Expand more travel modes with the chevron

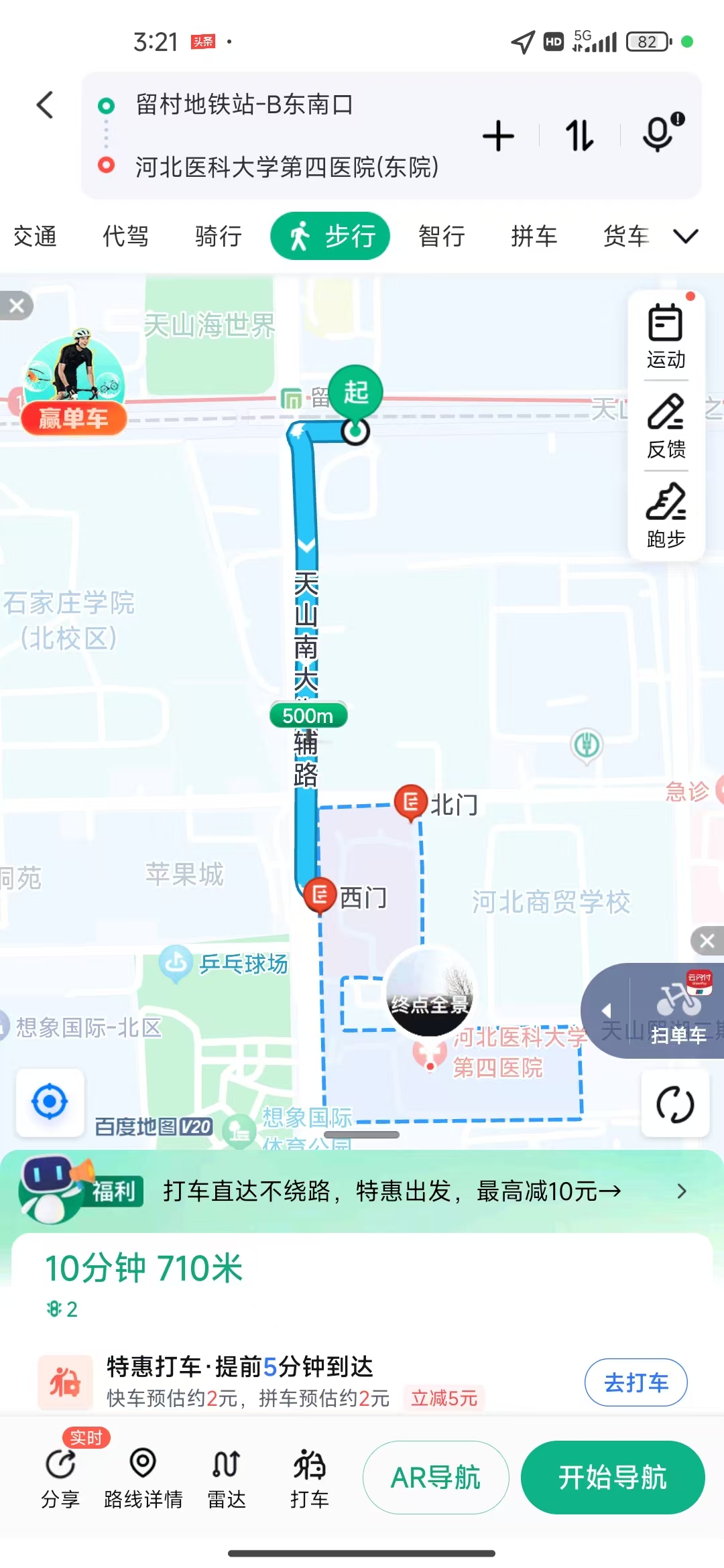point(685,236)
